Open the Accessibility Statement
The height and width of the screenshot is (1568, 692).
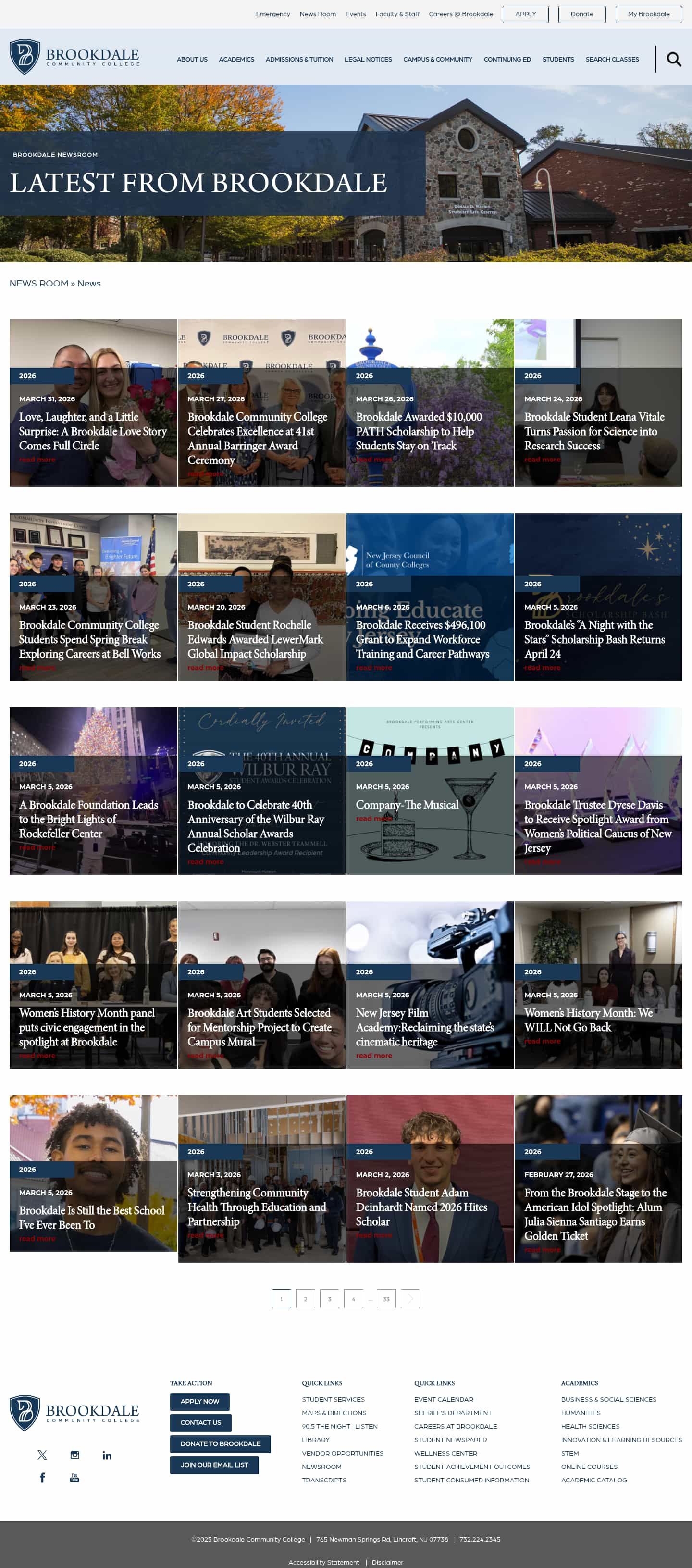(x=324, y=1562)
